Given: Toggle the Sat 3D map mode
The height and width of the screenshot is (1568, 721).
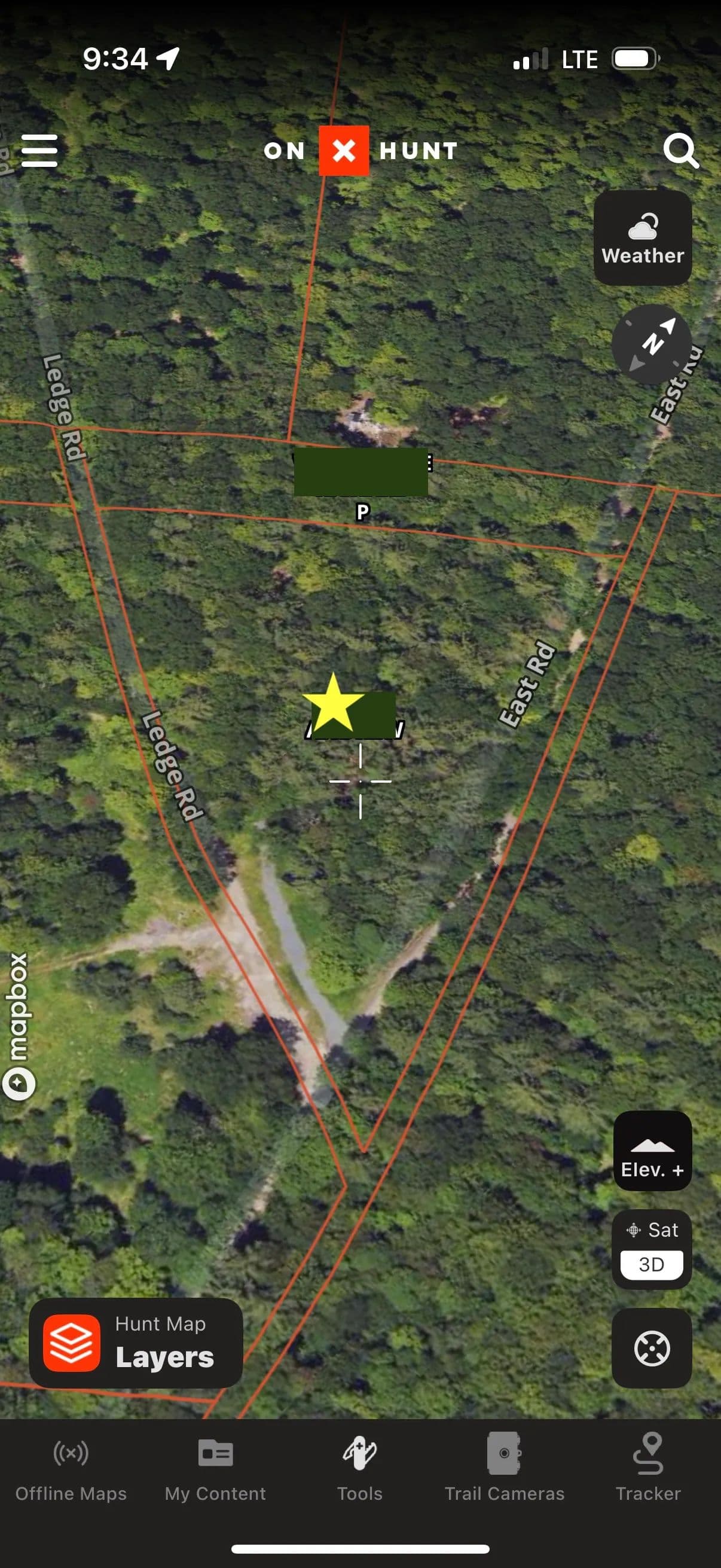Looking at the screenshot, I should point(652,1249).
